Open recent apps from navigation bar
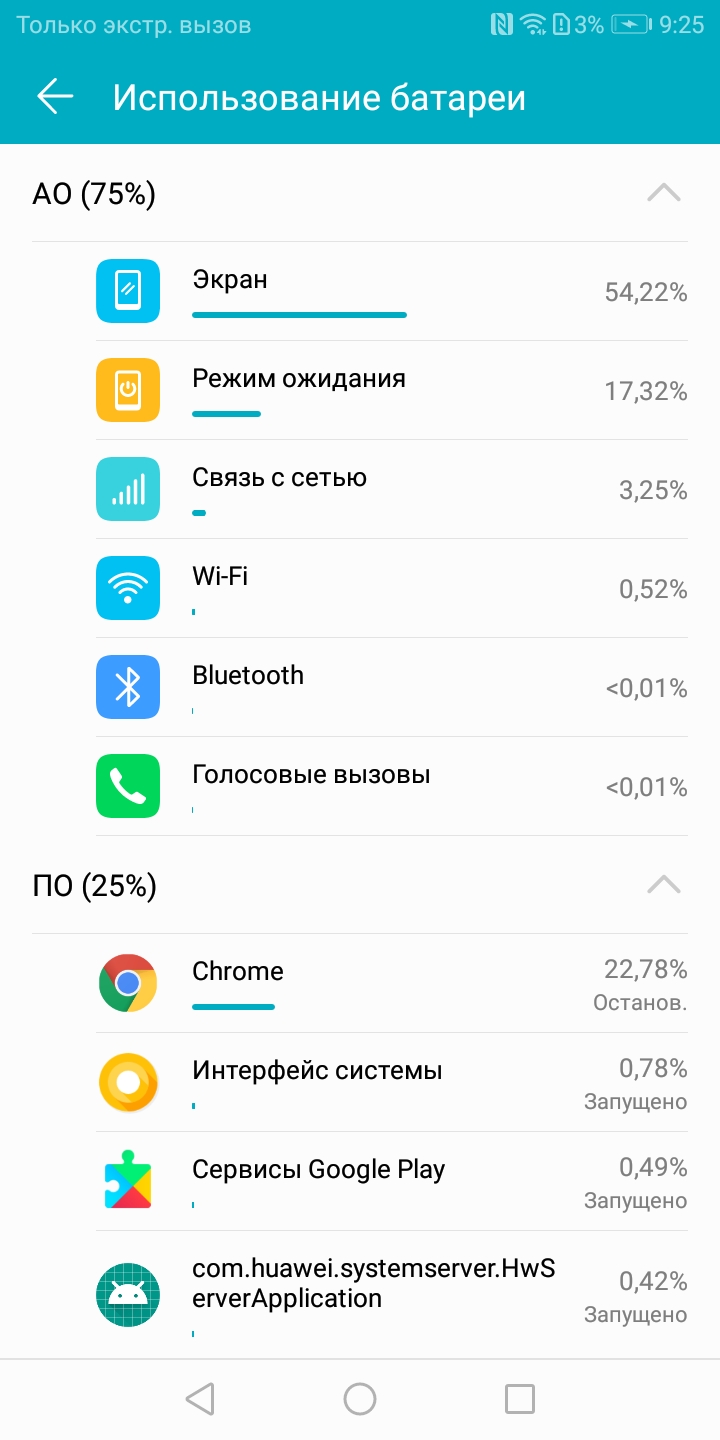 click(x=519, y=1399)
